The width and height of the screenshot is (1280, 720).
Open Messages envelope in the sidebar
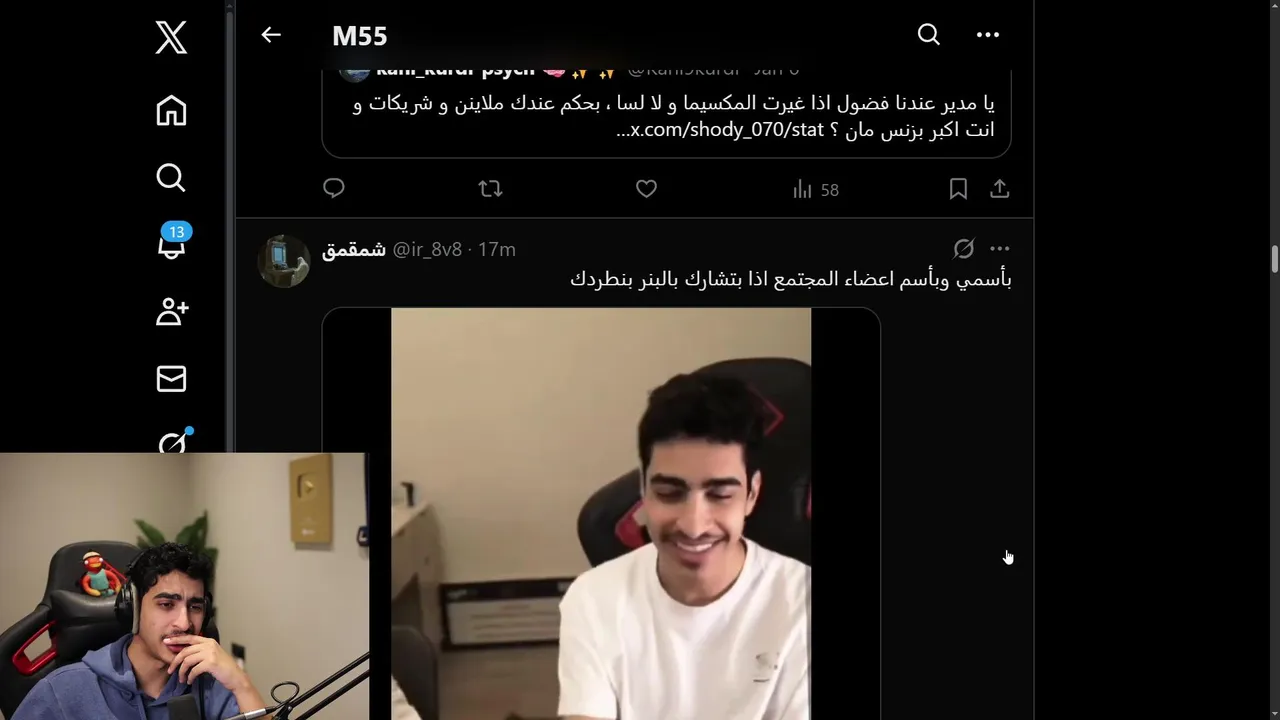coord(171,379)
